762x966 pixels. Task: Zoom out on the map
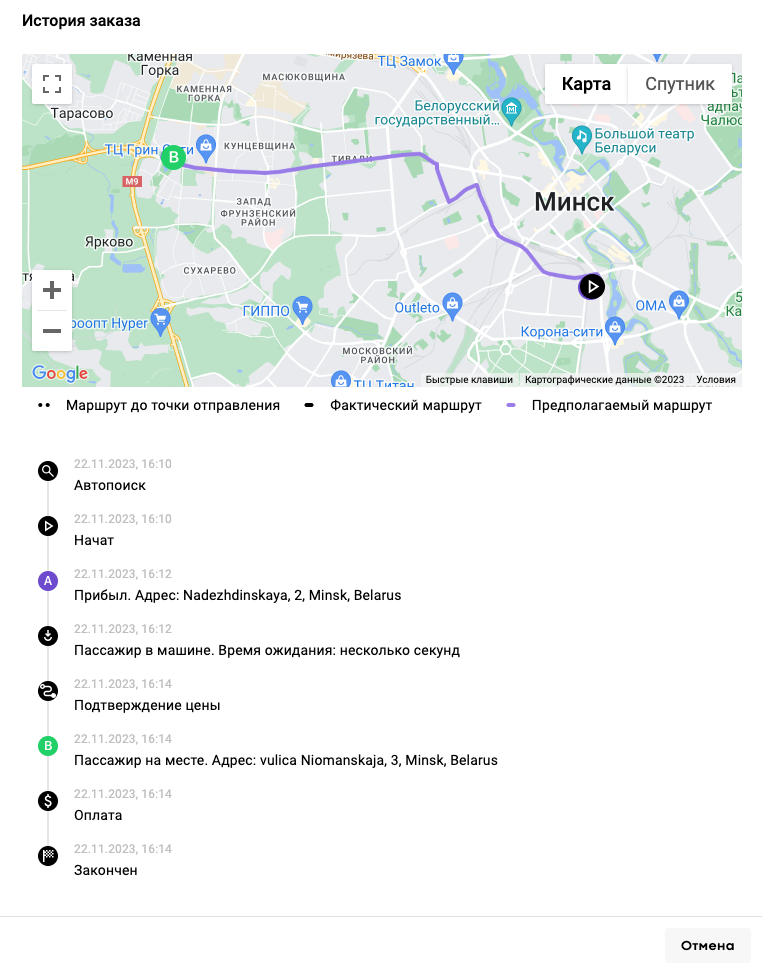point(52,331)
